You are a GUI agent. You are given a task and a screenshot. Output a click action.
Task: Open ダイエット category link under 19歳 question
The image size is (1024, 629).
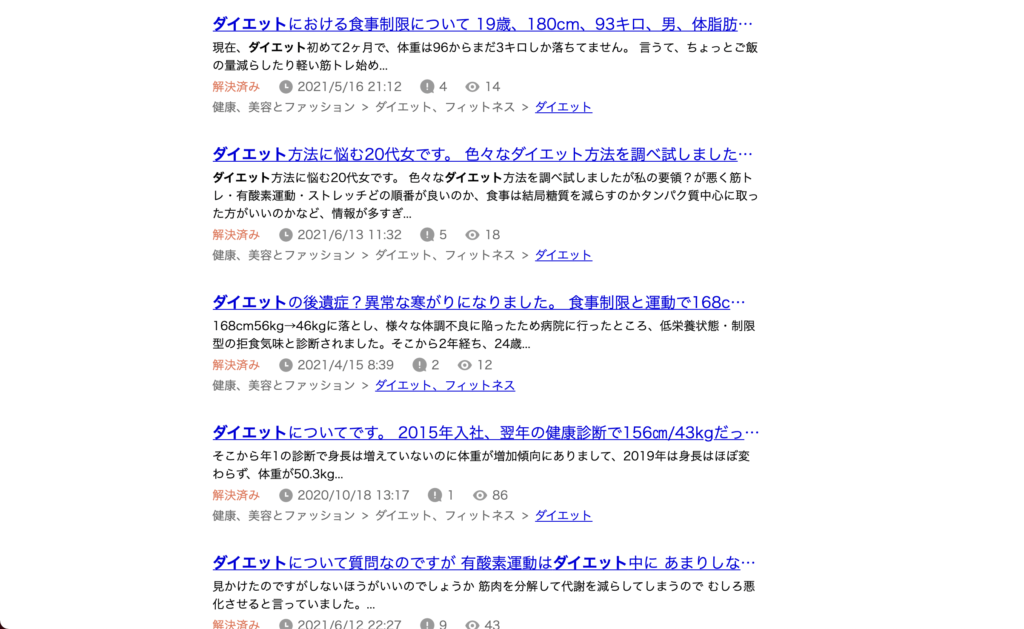(563, 107)
